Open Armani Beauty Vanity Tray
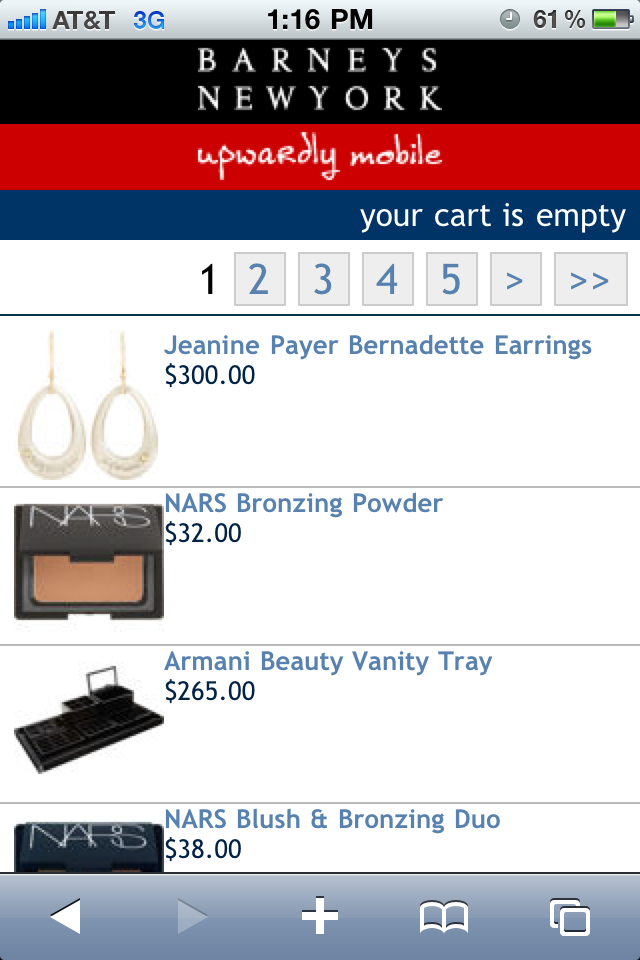This screenshot has height=960, width=640. pos(328,661)
